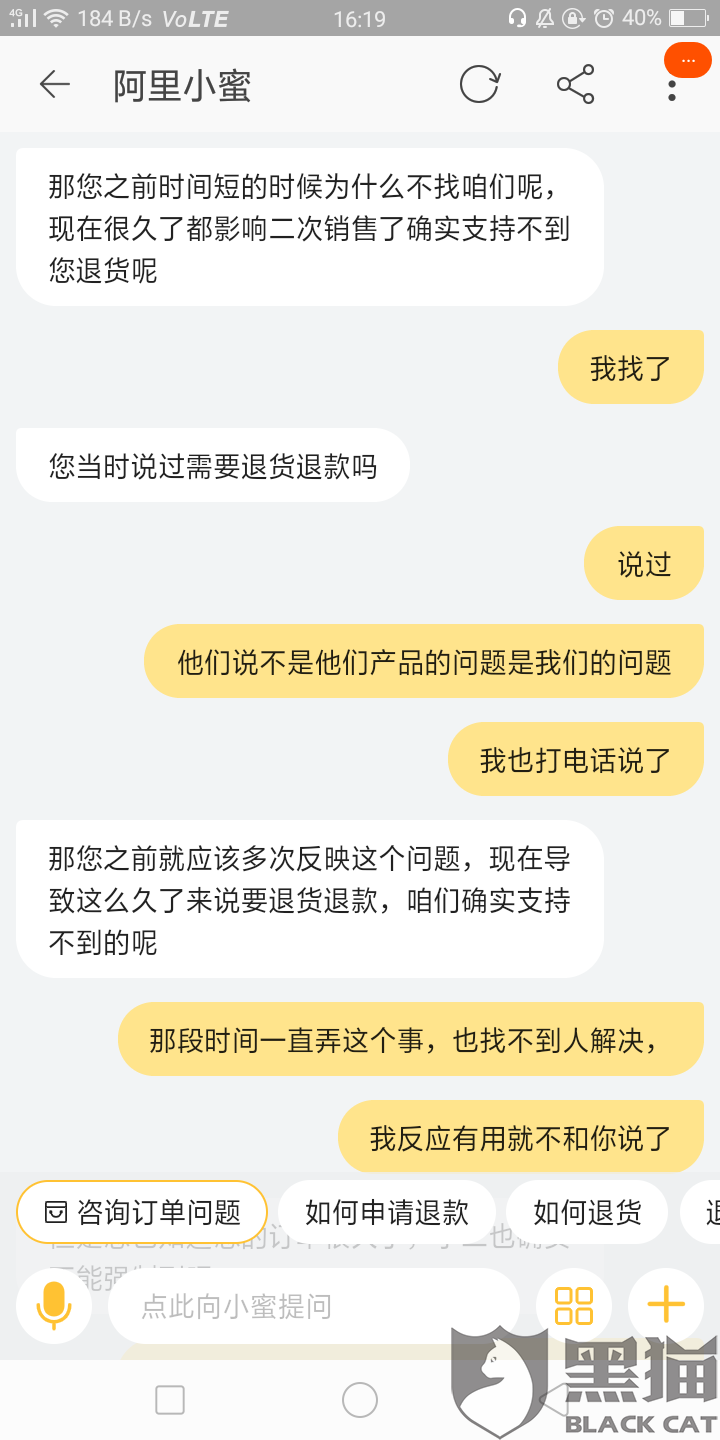This screenshot has height=1440, width=720.
Task: Tap the 如何退货 quick reply chip
Action: 587,1212
